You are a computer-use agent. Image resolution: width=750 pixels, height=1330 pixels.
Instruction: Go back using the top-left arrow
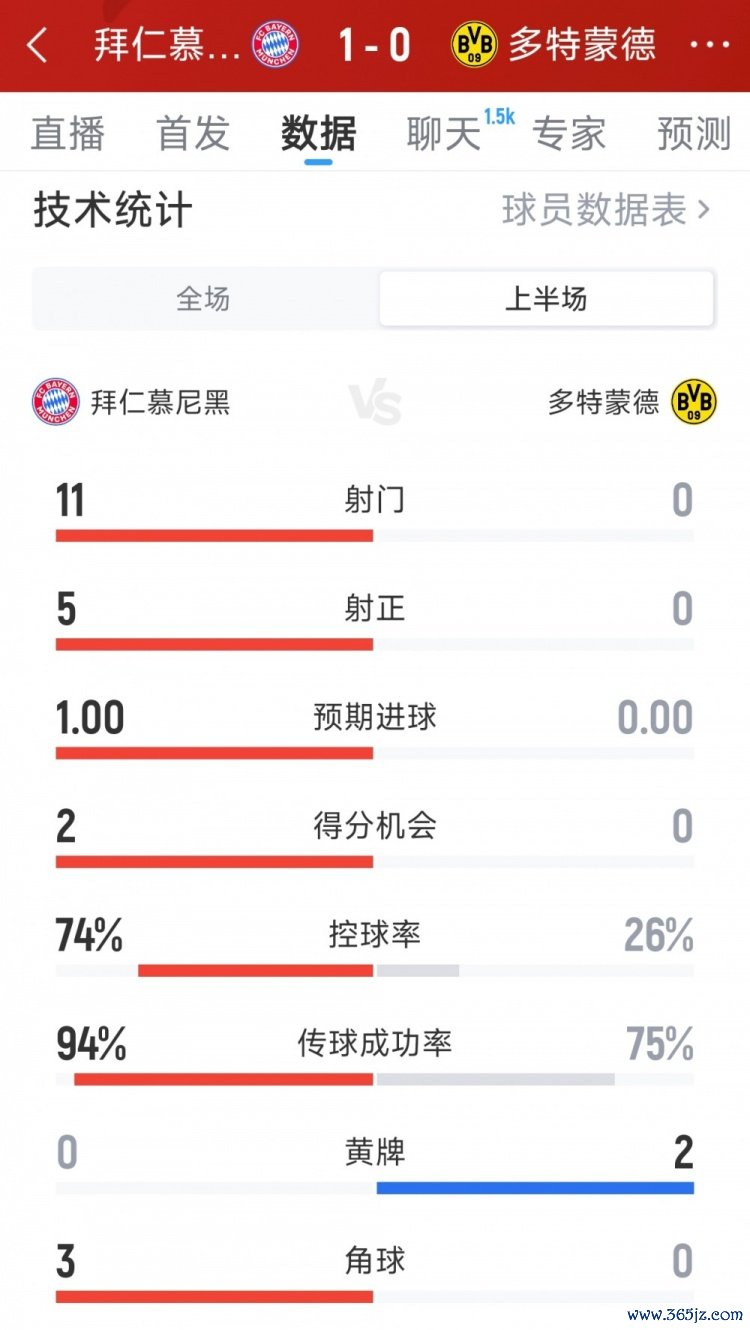coord(38,46)
